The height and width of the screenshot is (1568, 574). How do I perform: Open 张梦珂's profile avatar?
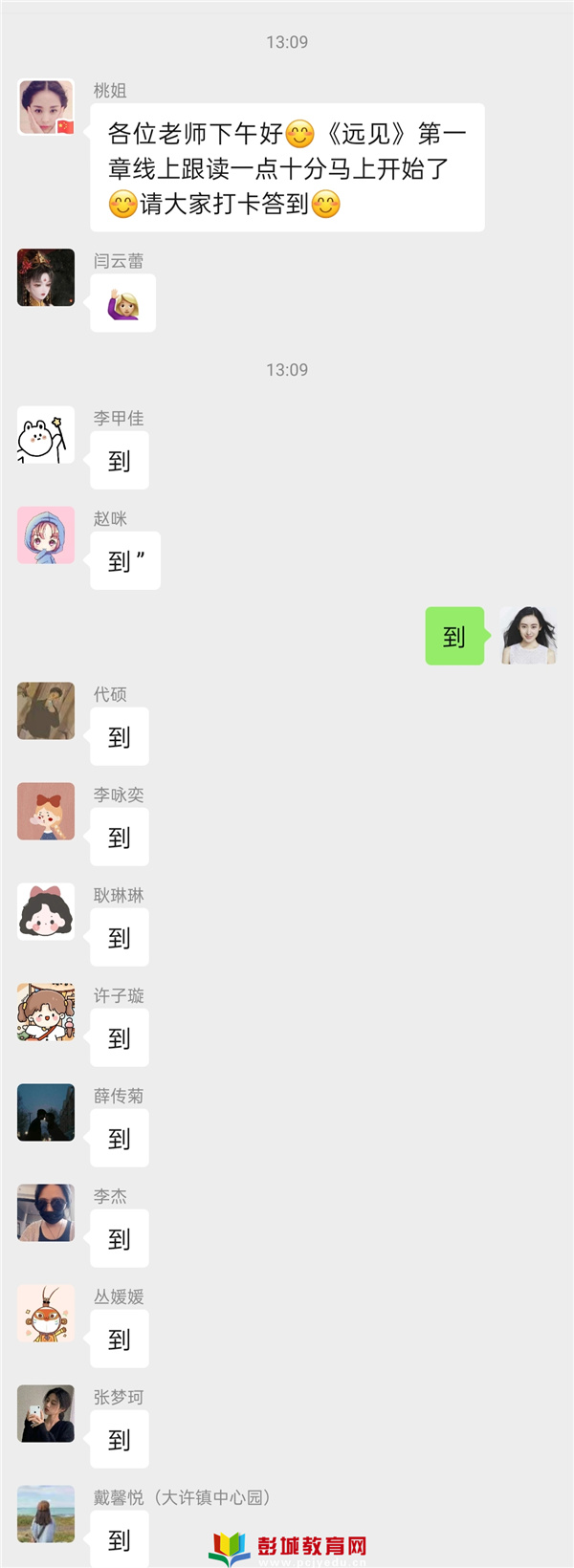coord(46,1414)
